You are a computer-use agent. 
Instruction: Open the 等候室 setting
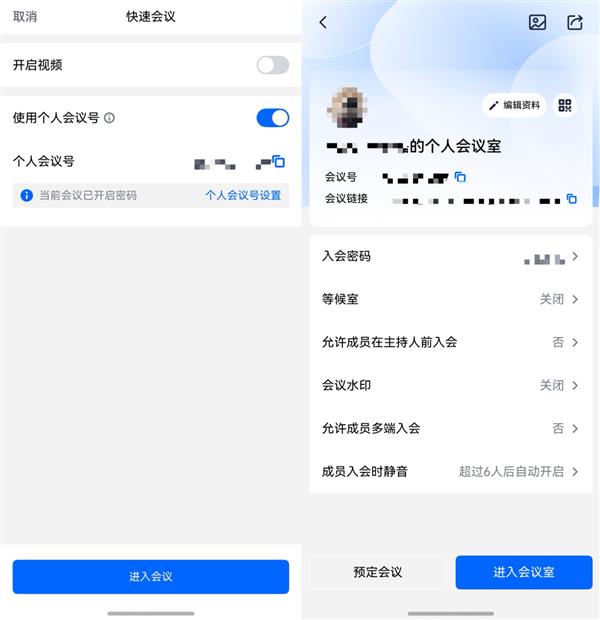click(x=450, y=299)
